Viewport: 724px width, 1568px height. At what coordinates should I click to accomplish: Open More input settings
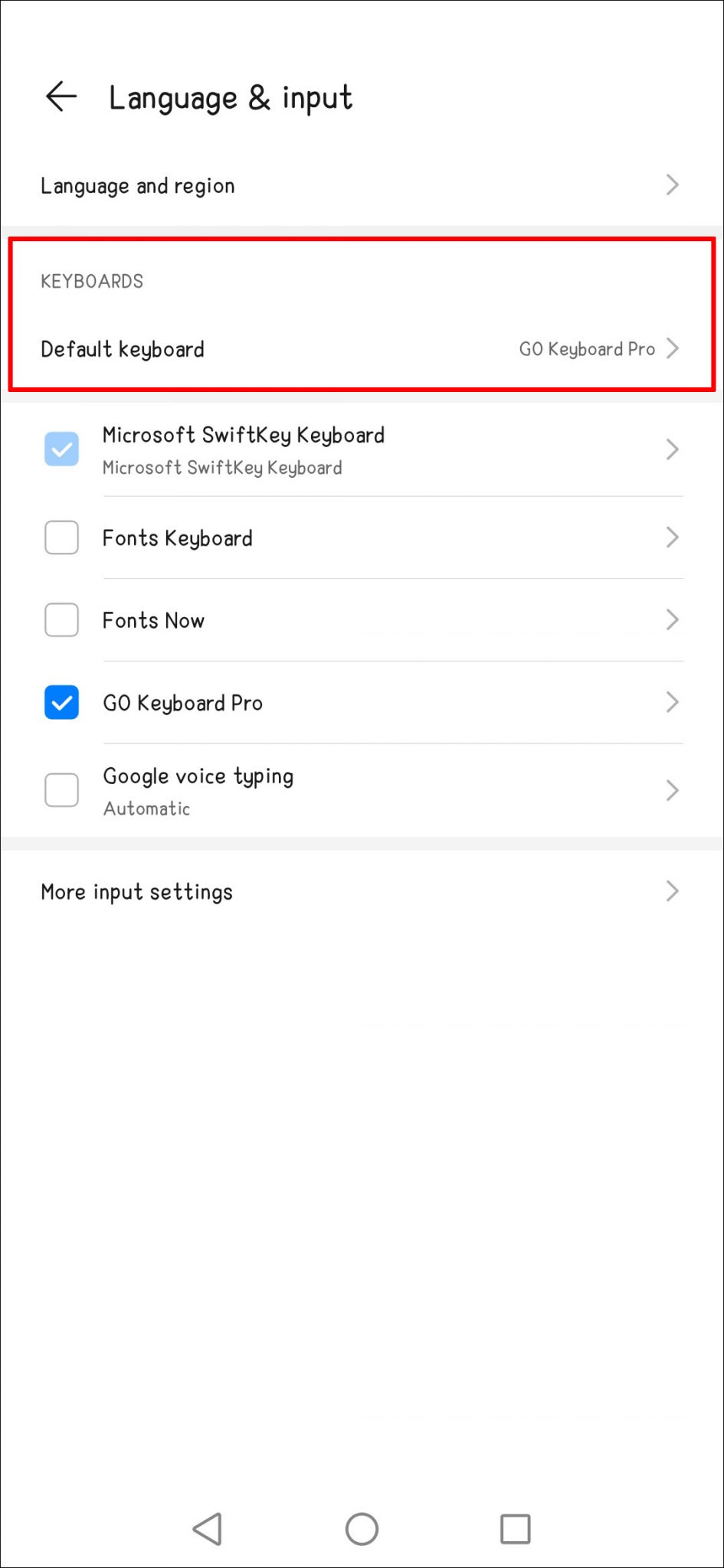(x=137, y=890)
